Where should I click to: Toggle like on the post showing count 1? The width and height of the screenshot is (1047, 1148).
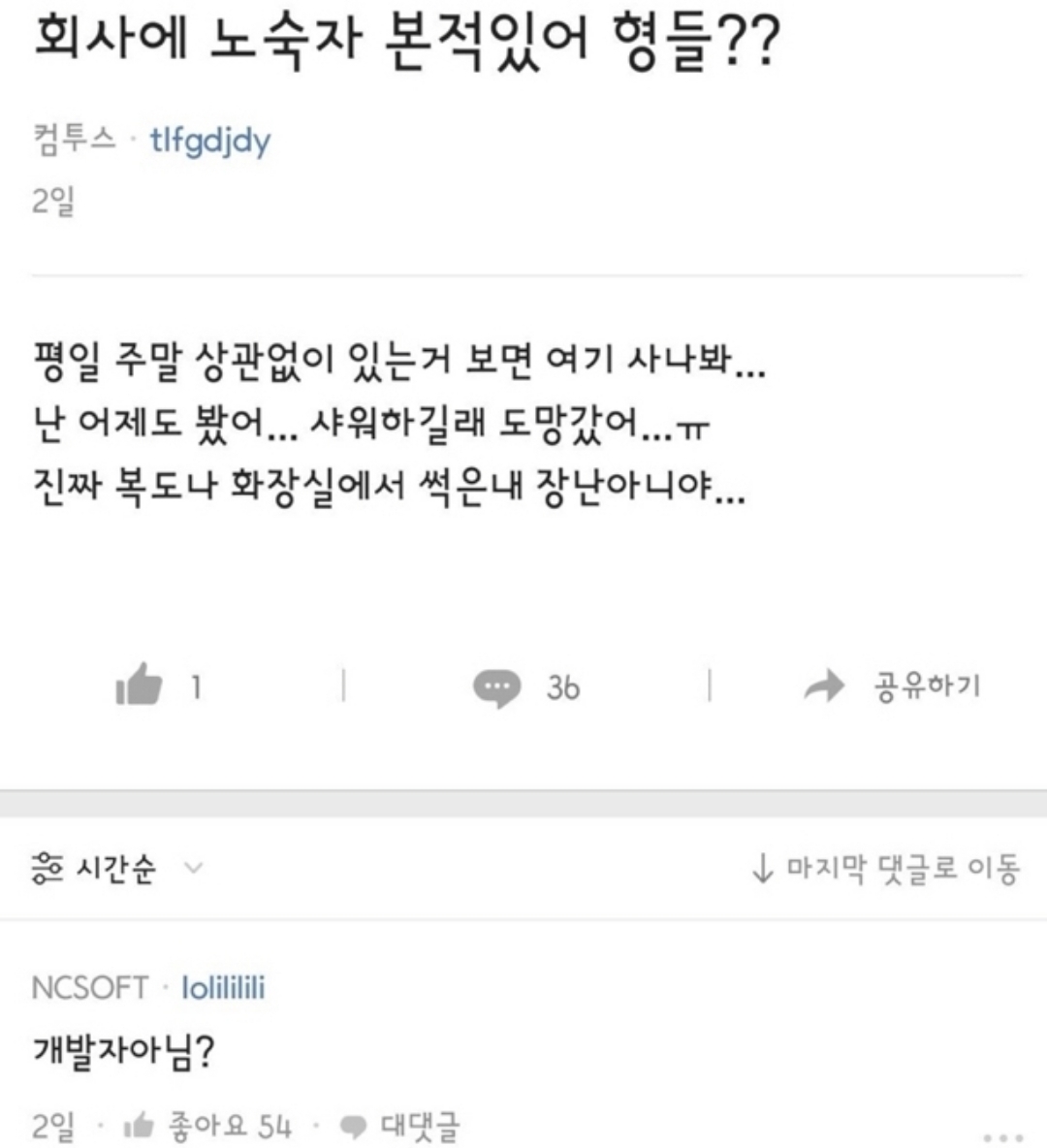coord(140,686)
